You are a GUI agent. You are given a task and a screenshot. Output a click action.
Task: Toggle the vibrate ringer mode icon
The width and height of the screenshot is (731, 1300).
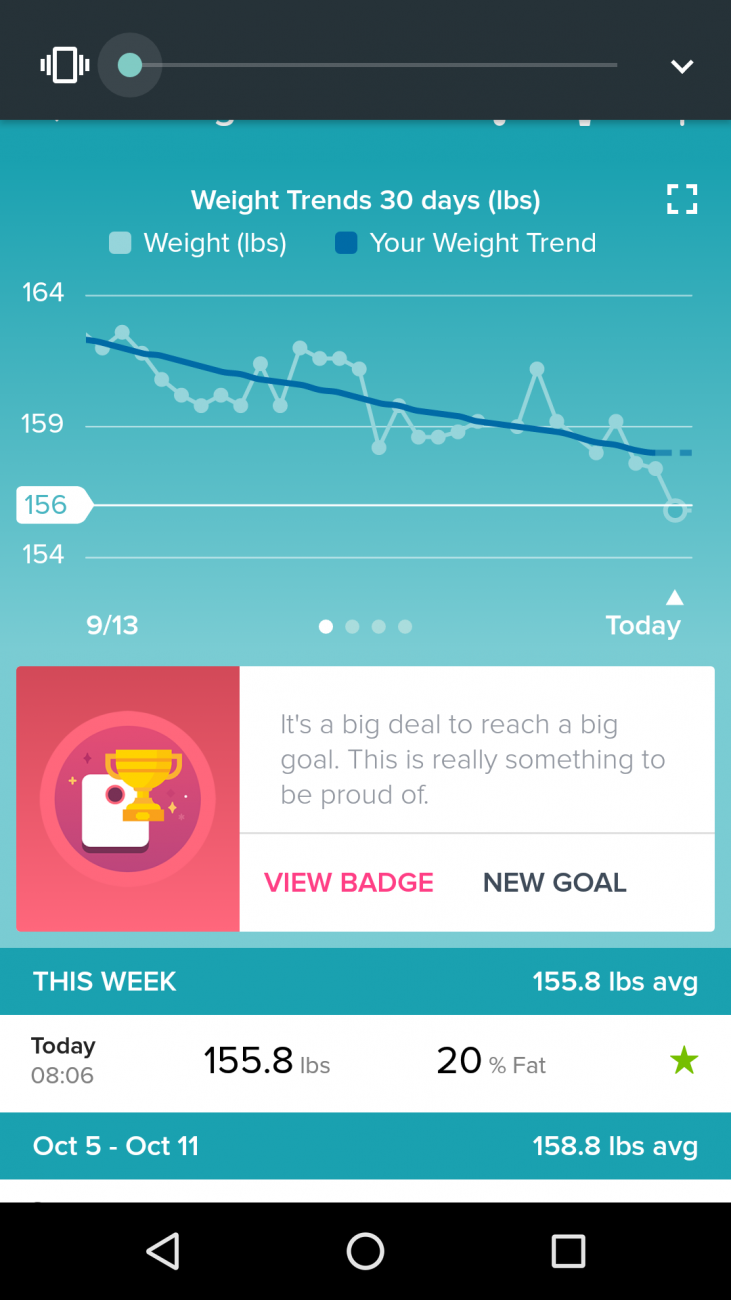pyautogui.click(x=65, y=66)
